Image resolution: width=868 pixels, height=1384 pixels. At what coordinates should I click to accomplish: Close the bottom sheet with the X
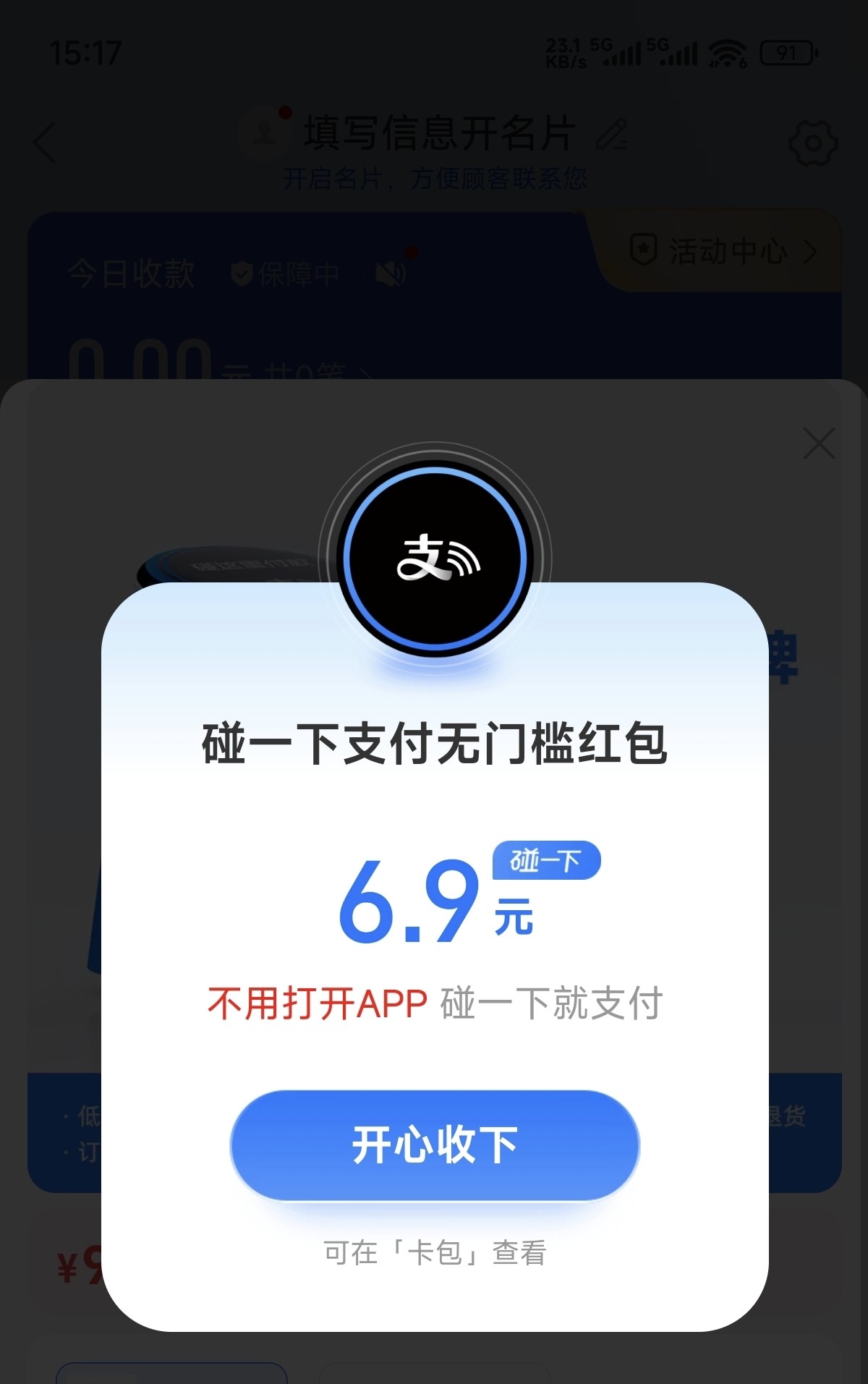click(x=819, y=443)
